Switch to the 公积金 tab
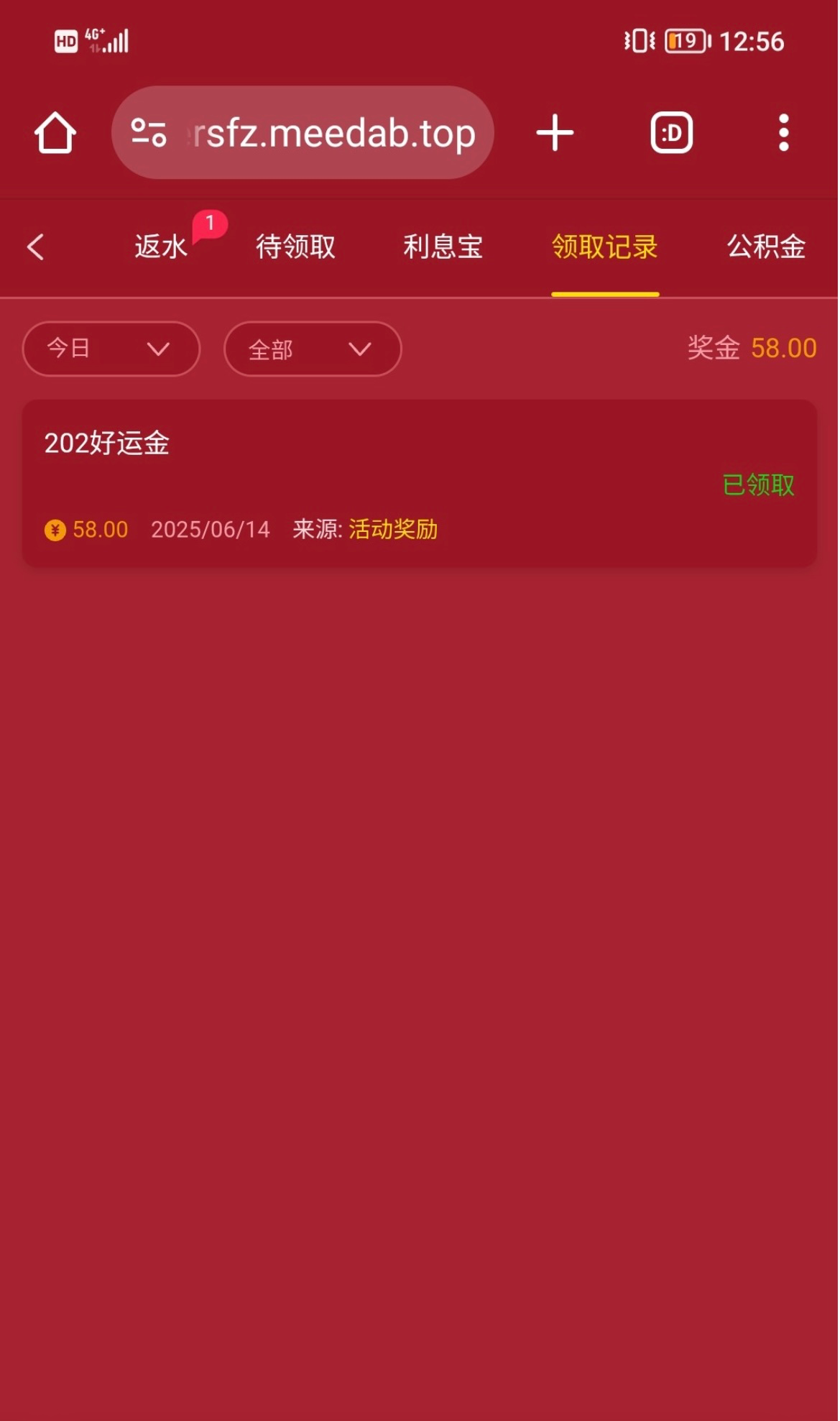The width and height of the screenshot is (840, 1421). click(766, 247)
